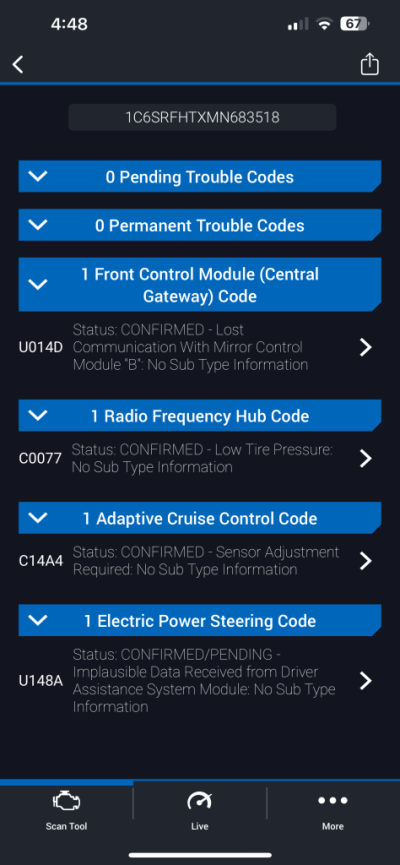400x865 pixels.
Task: Switch to the Scan Tool tab
Action: coord(66,810)
